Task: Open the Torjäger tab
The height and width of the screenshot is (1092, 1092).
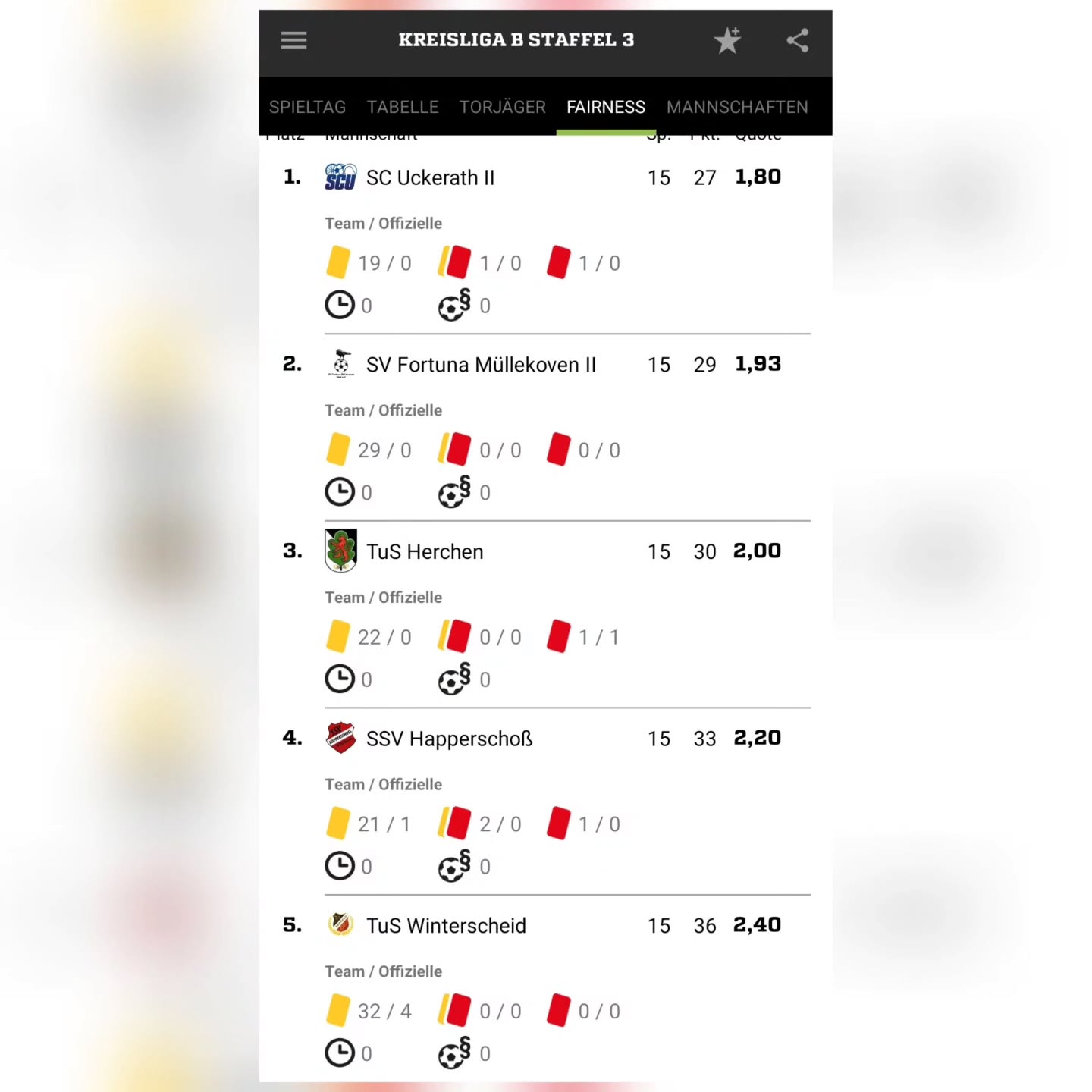Action: point(502,107)
